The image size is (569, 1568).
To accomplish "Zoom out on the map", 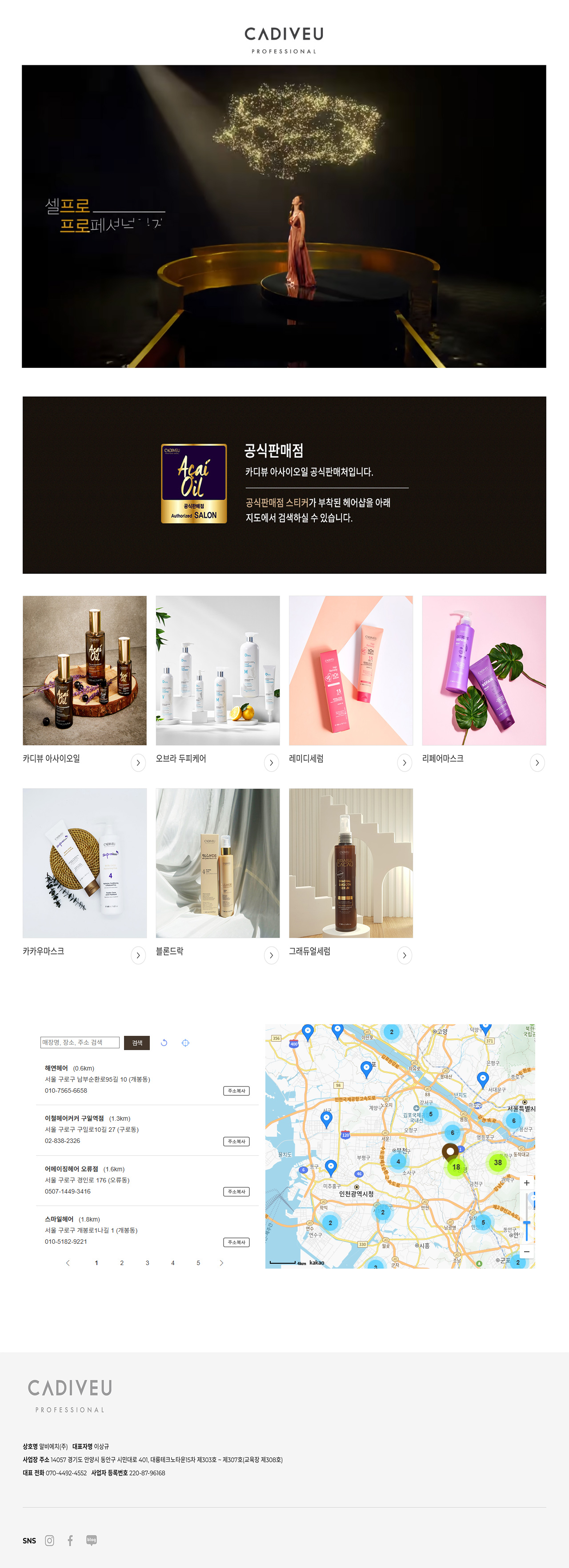I will click(x=526, y=1251).
